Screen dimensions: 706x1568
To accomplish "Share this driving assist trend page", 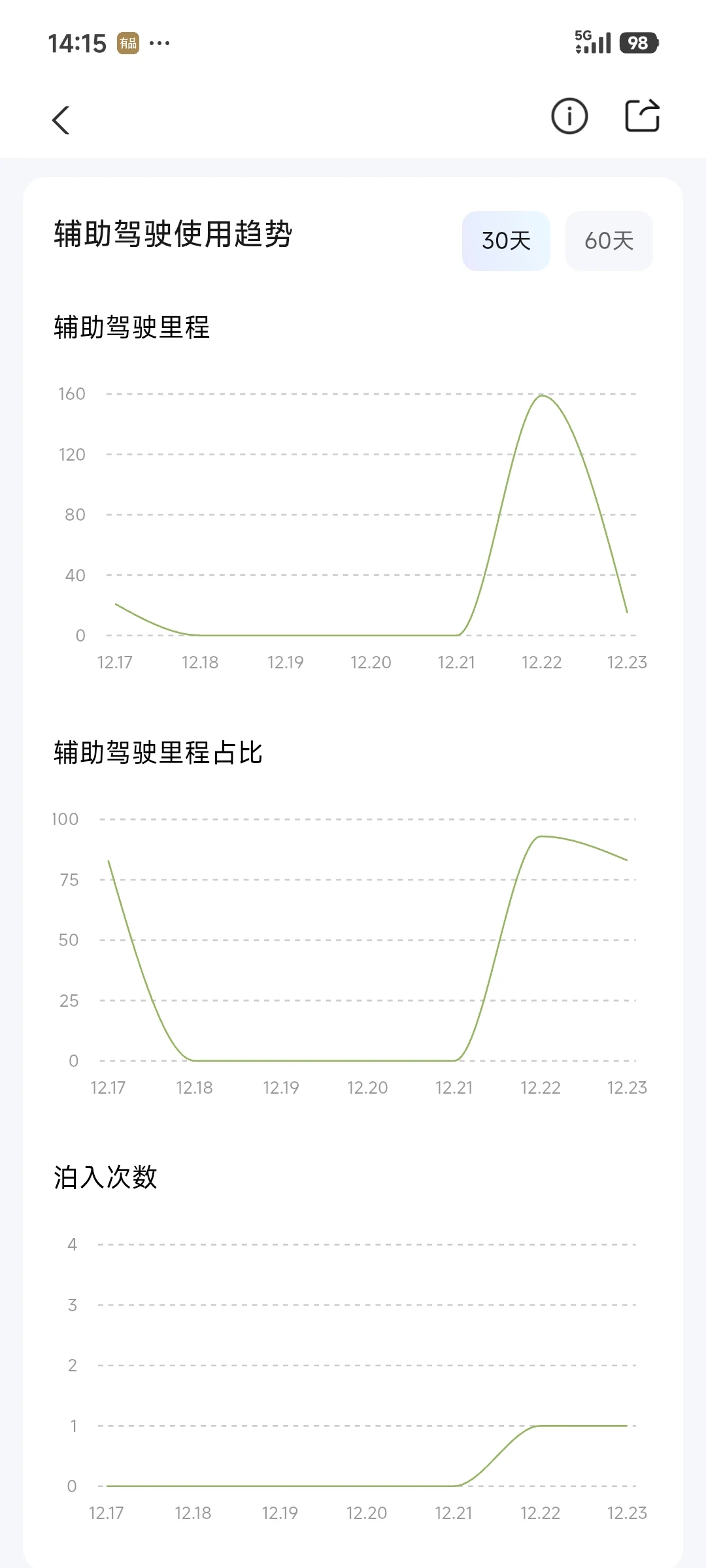I will (642, 116).
